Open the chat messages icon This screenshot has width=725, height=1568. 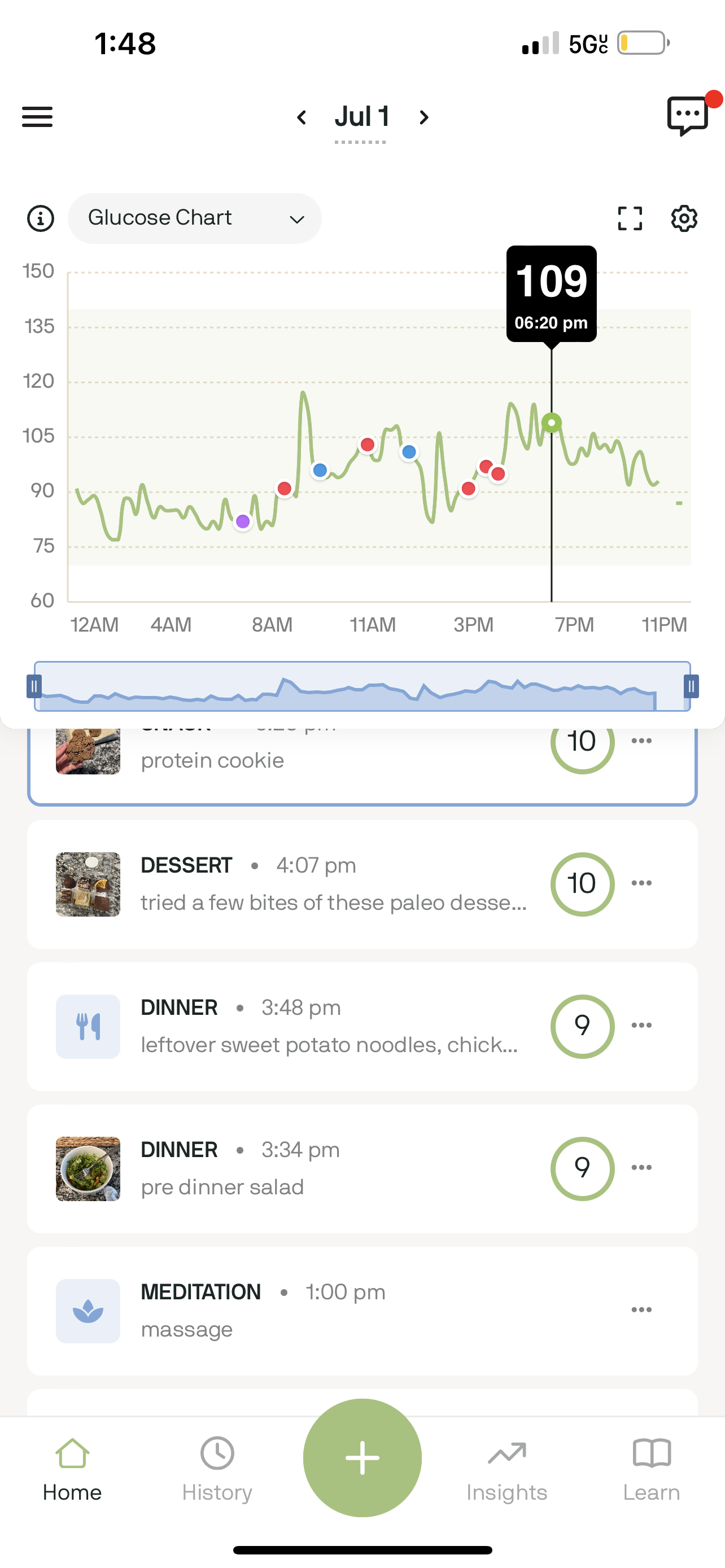(x=688, y=116)
